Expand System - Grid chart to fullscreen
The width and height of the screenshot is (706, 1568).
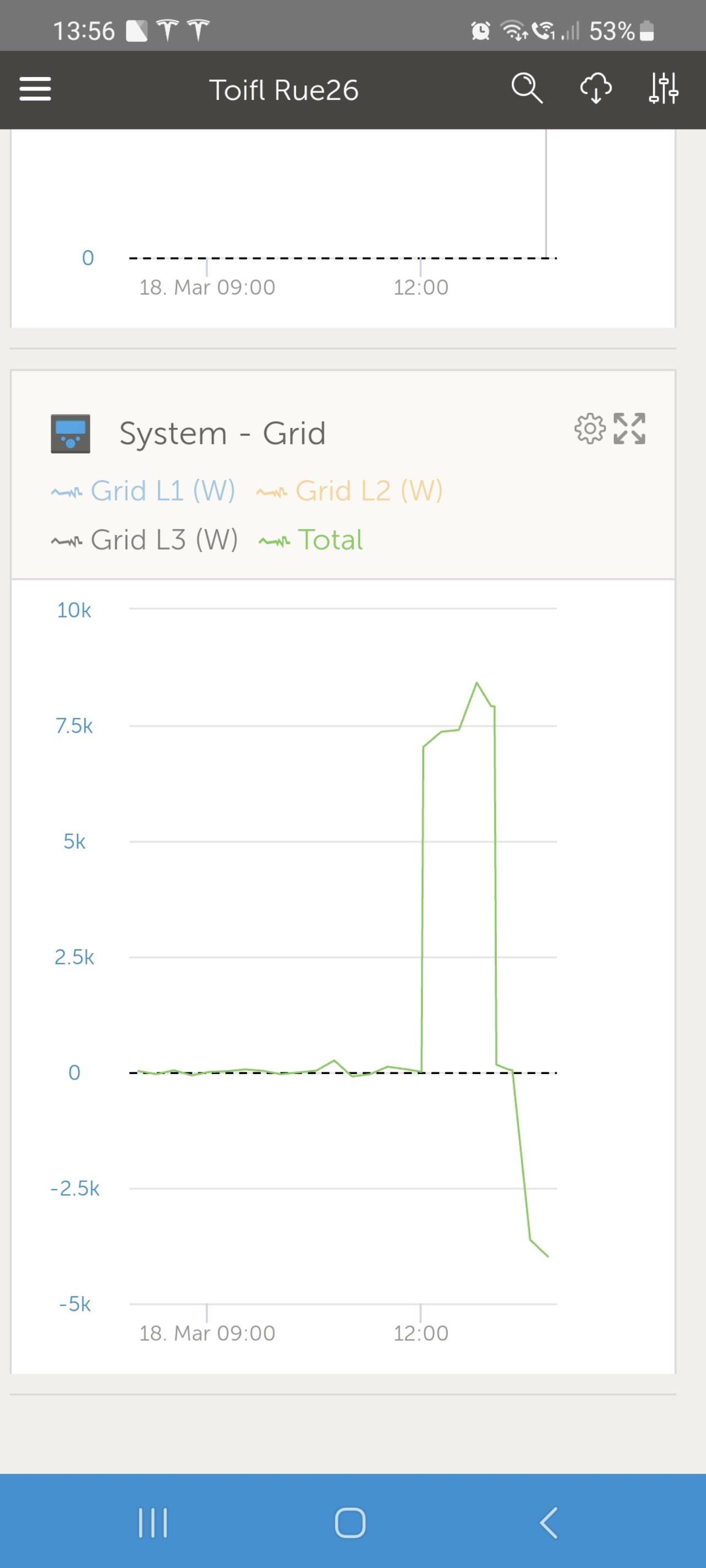629,429
